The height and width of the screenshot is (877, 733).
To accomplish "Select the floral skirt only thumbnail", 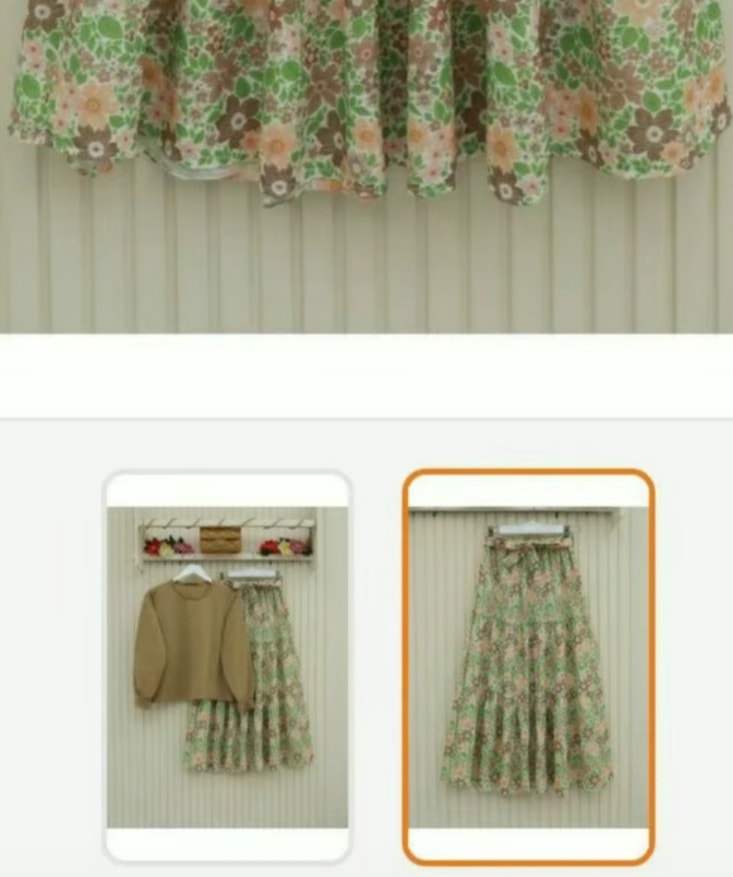I will click(x=528, y=666).
